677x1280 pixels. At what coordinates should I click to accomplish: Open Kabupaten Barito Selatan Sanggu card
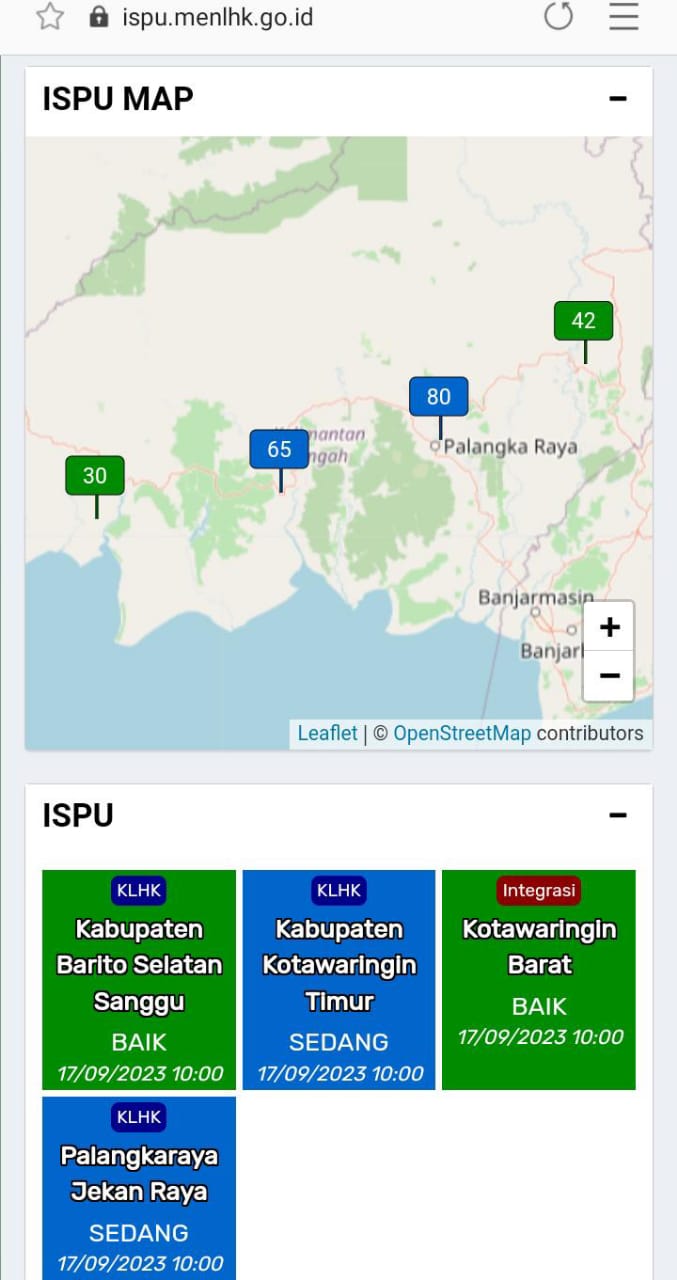(139, 980)
